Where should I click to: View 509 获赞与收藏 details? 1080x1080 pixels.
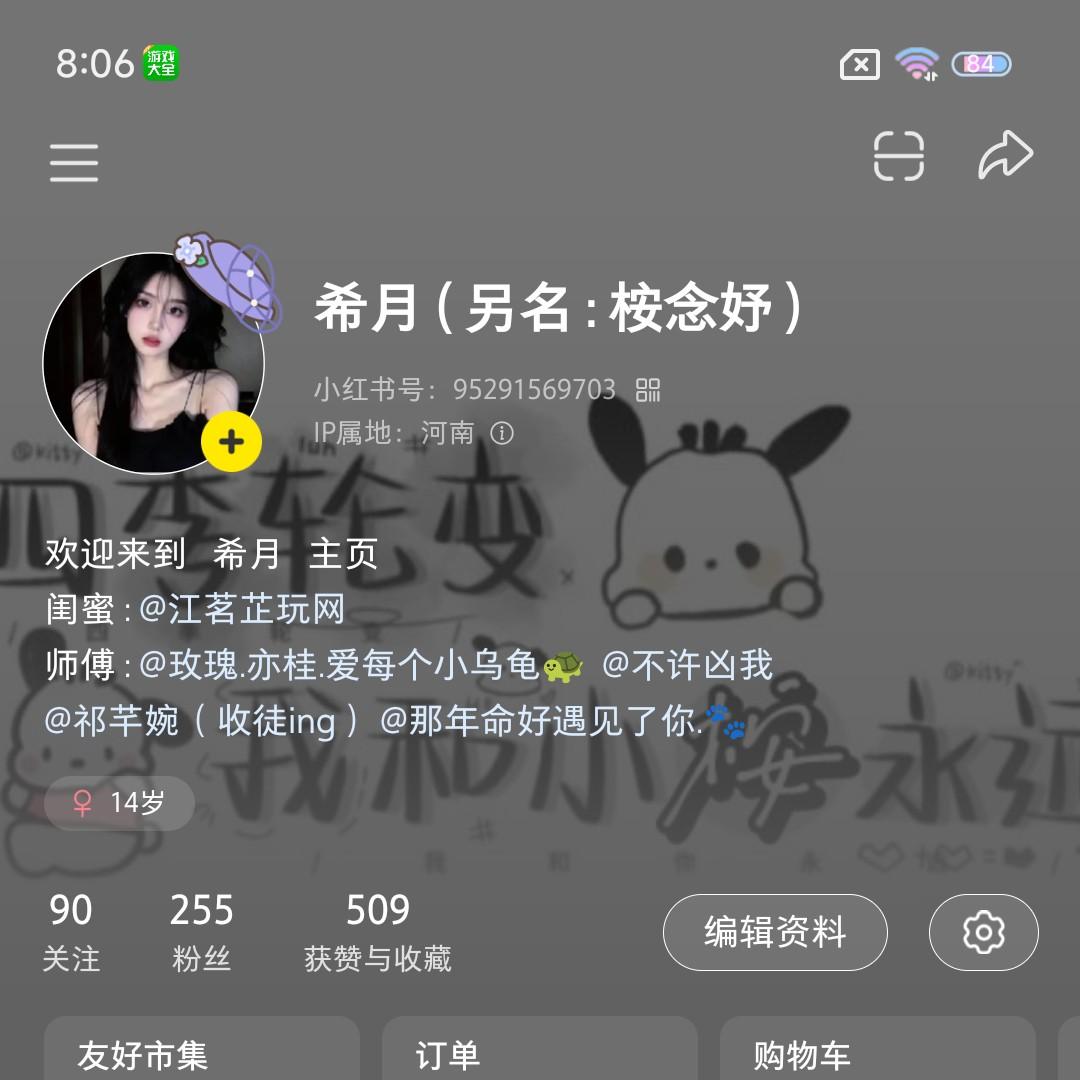coord(377,932)
